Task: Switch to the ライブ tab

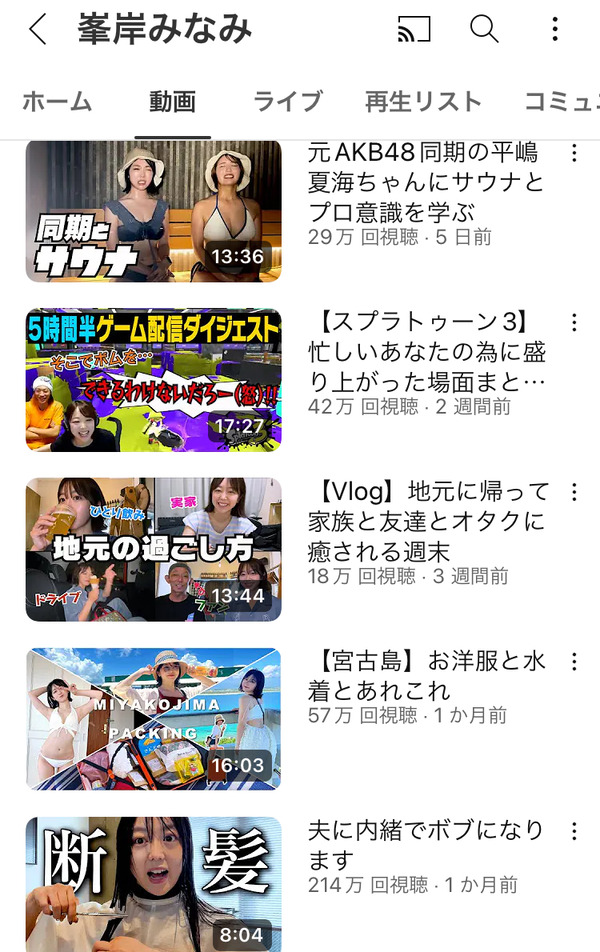Action: pyautogui.click(x=288, y=101)
